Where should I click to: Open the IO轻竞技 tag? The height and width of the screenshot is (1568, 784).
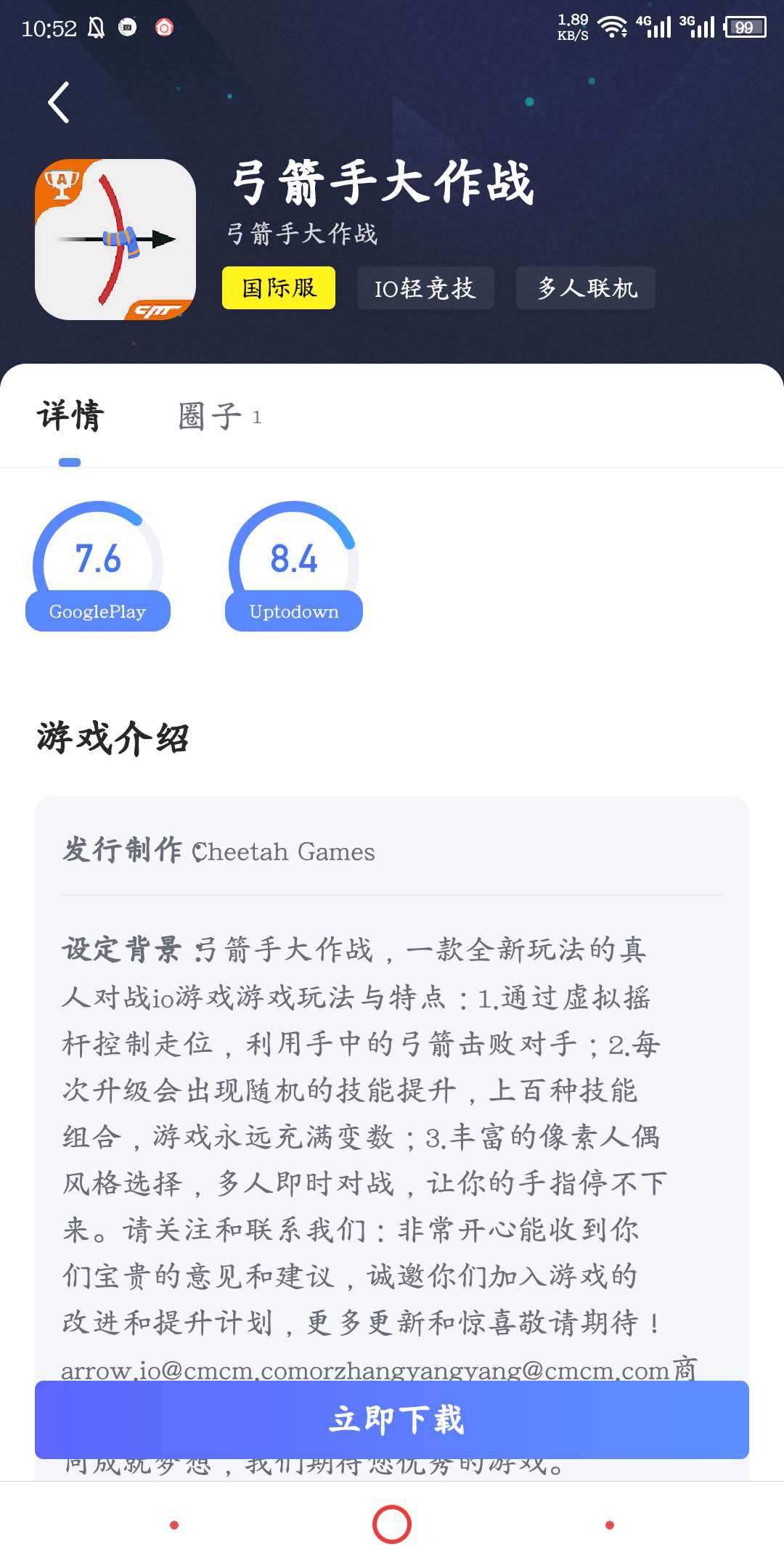tap(425, 288)
